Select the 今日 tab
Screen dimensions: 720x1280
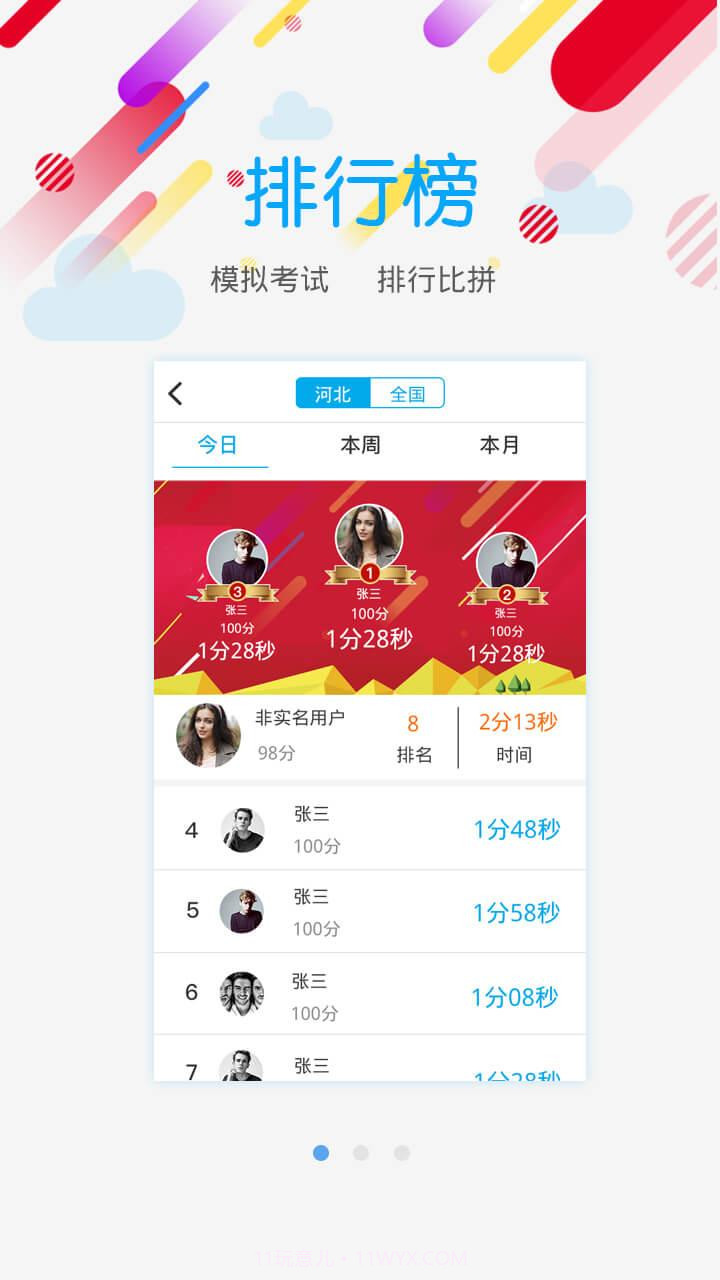click(219, 445)
